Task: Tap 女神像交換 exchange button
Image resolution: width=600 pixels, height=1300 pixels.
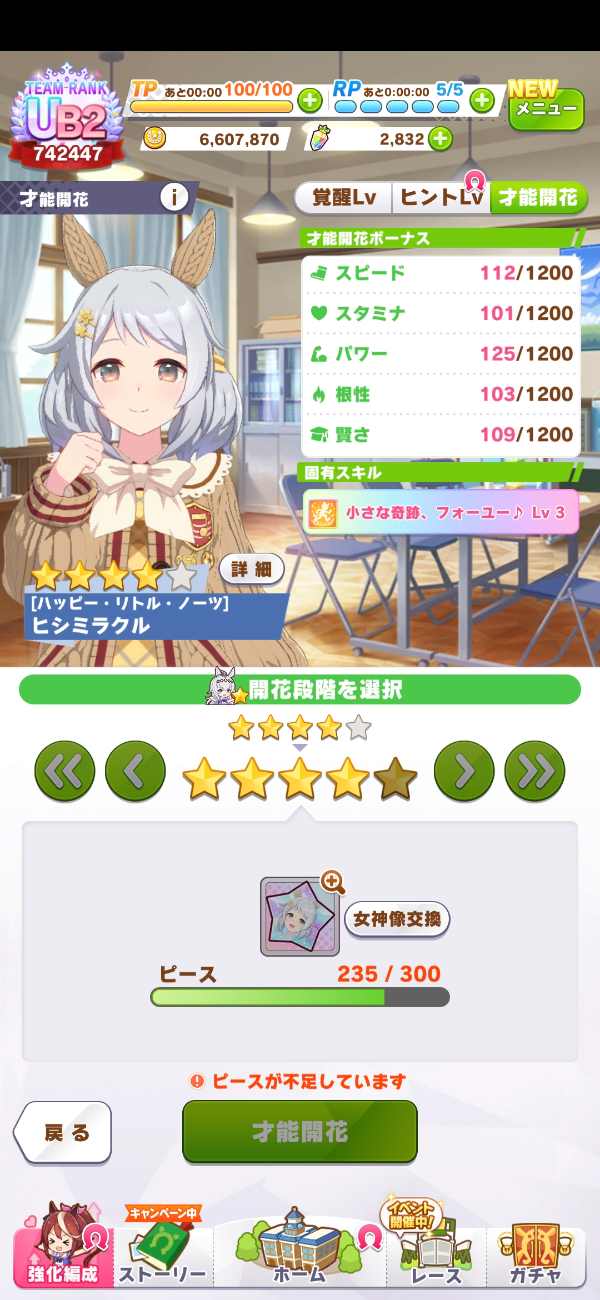Action: (x=397, y=919)
